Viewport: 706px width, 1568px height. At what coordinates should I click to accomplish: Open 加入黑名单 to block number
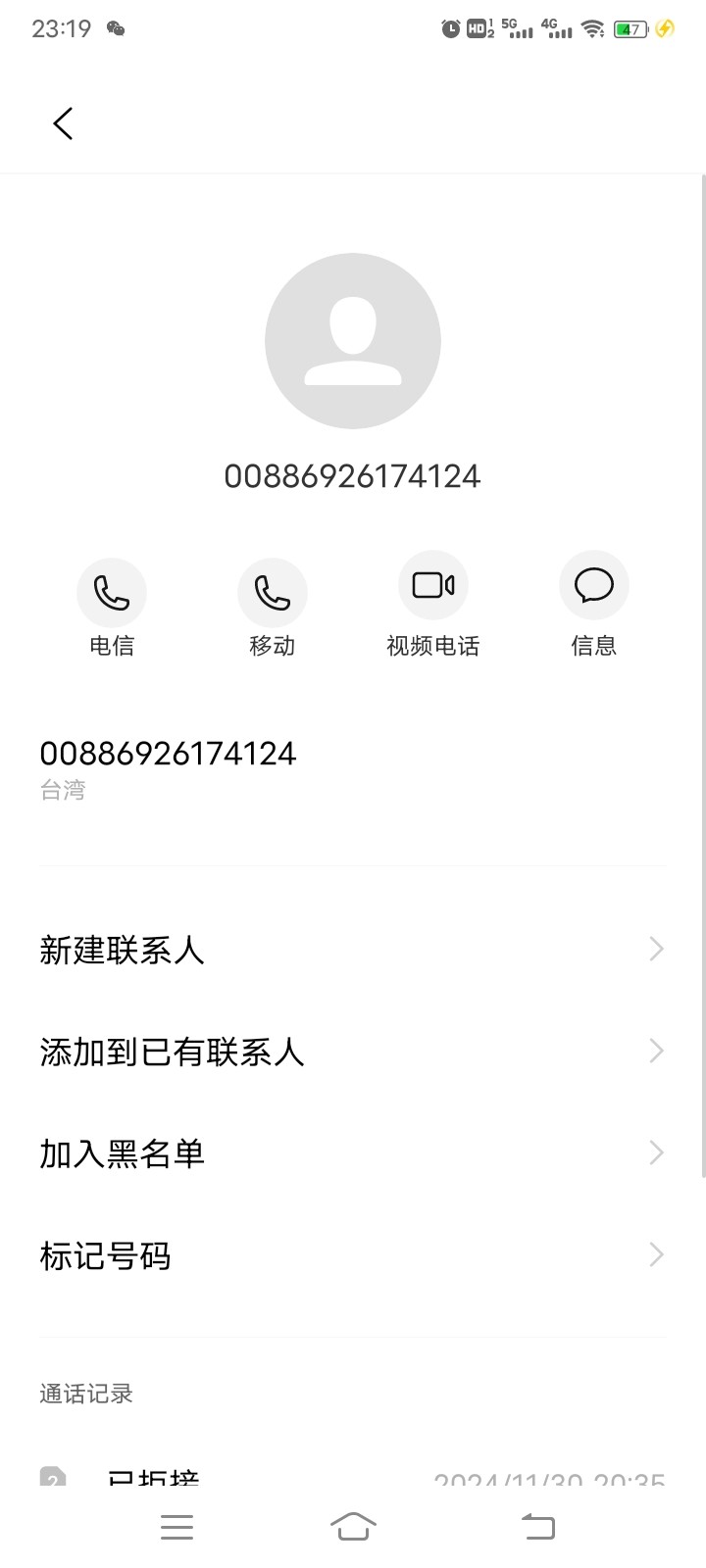pos(353,1153)
